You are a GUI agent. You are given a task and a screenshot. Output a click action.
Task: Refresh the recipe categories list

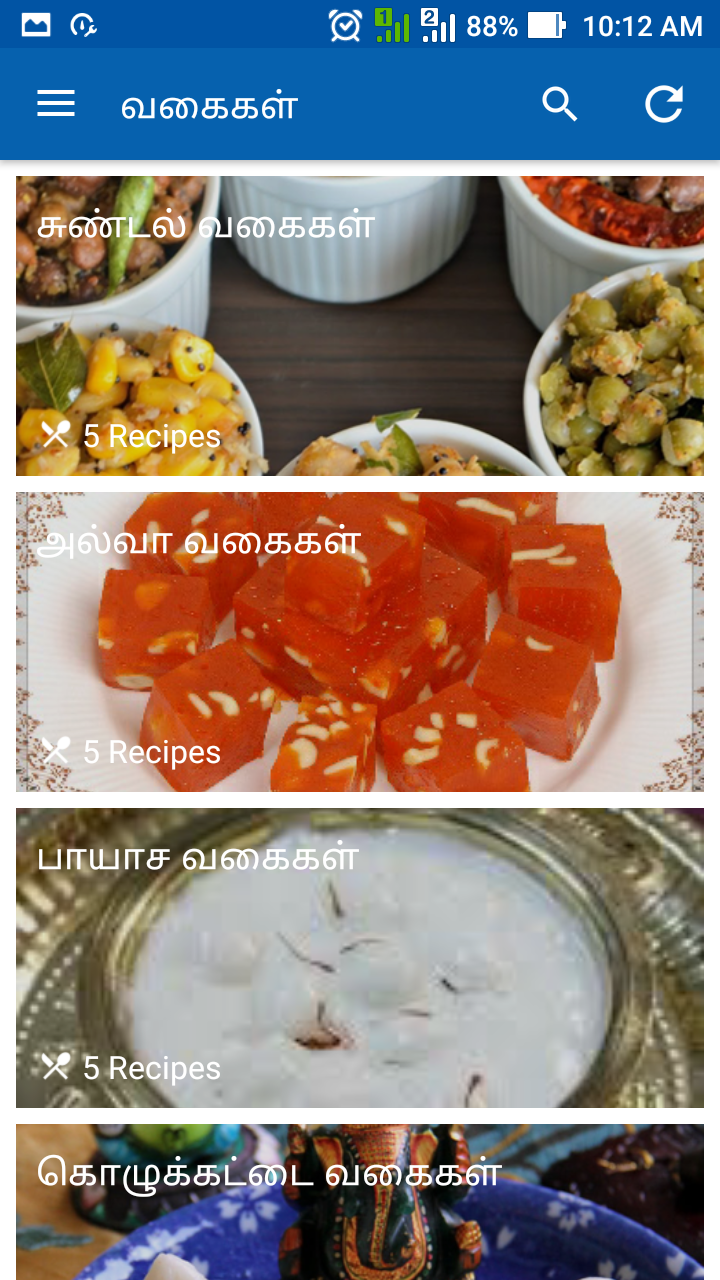pos(664,104)
